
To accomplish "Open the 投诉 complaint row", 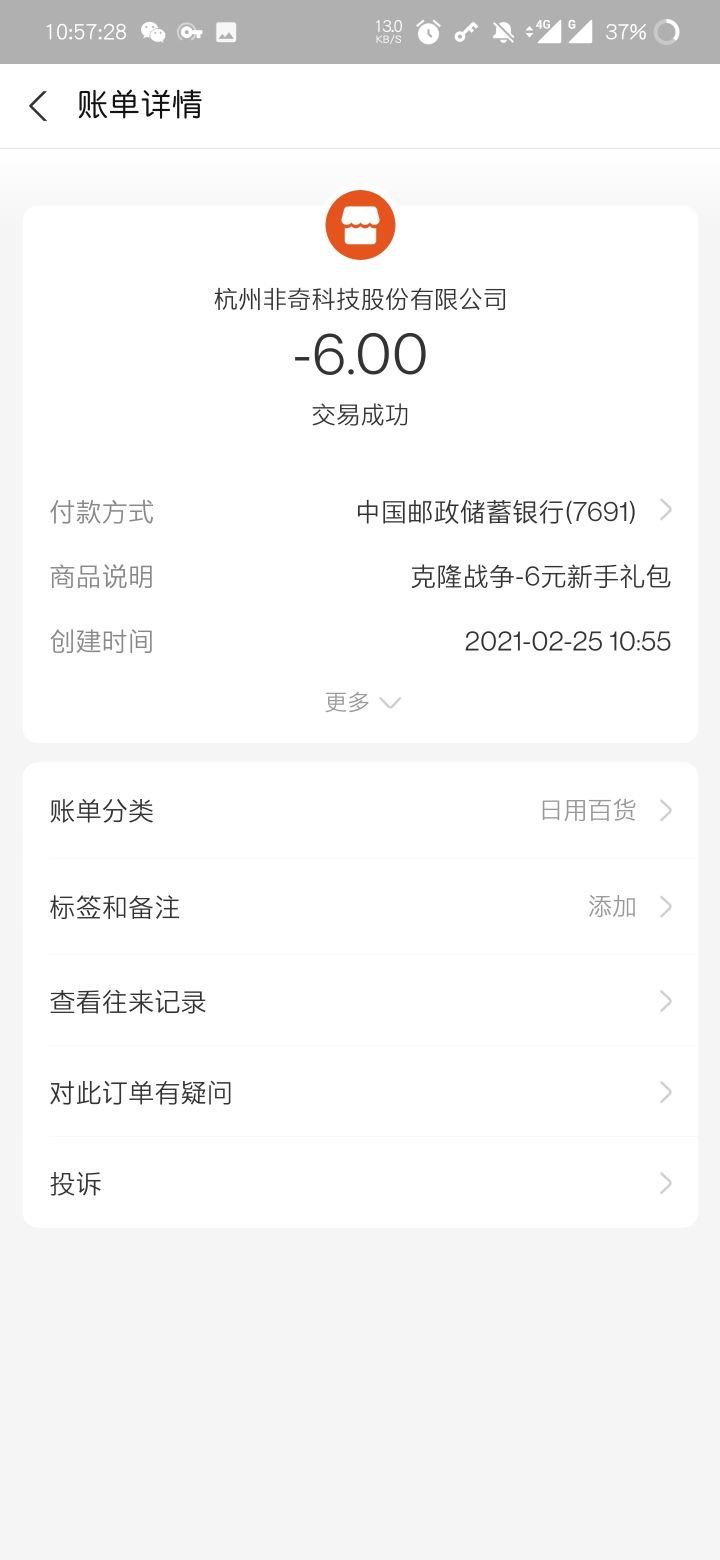I will [360, 1183].
